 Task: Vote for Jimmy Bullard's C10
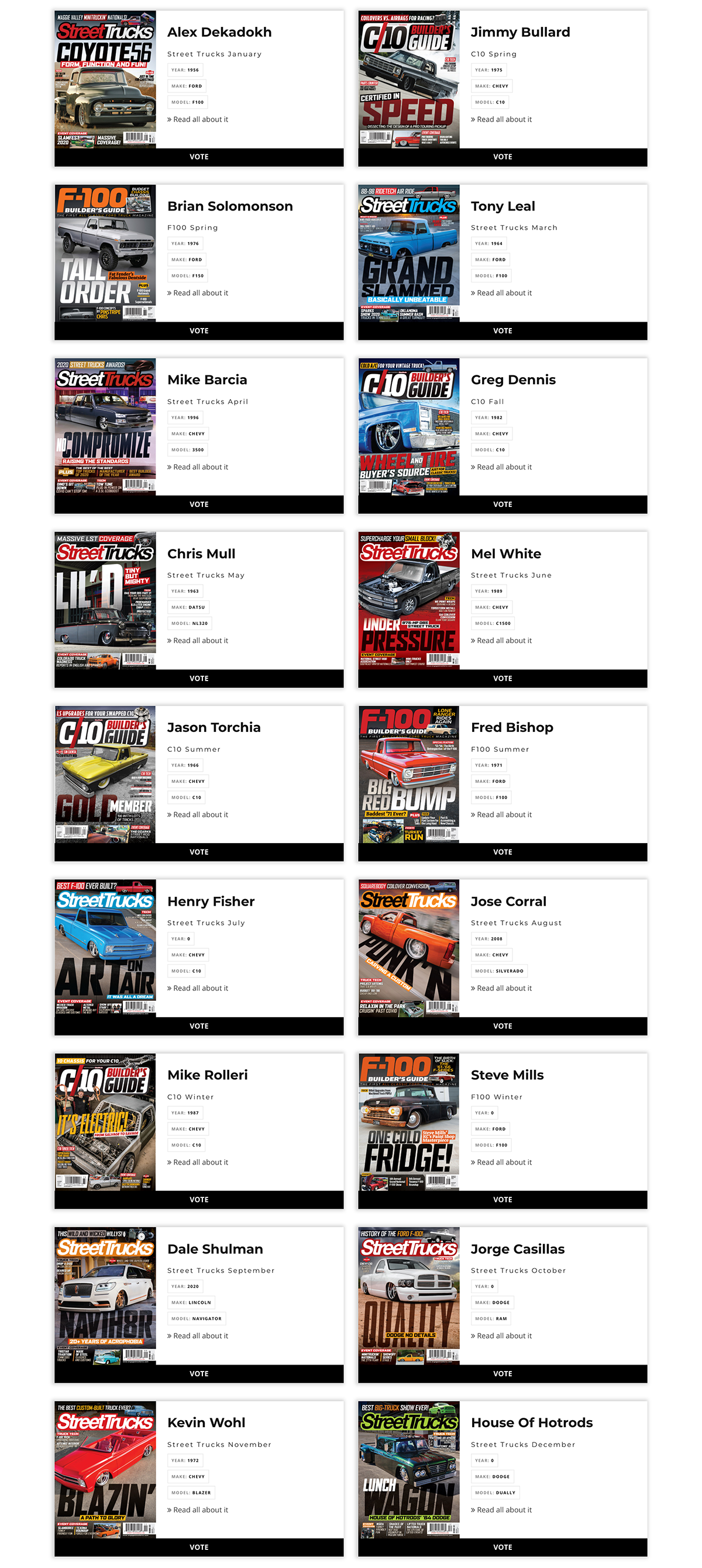pos(503,157)
